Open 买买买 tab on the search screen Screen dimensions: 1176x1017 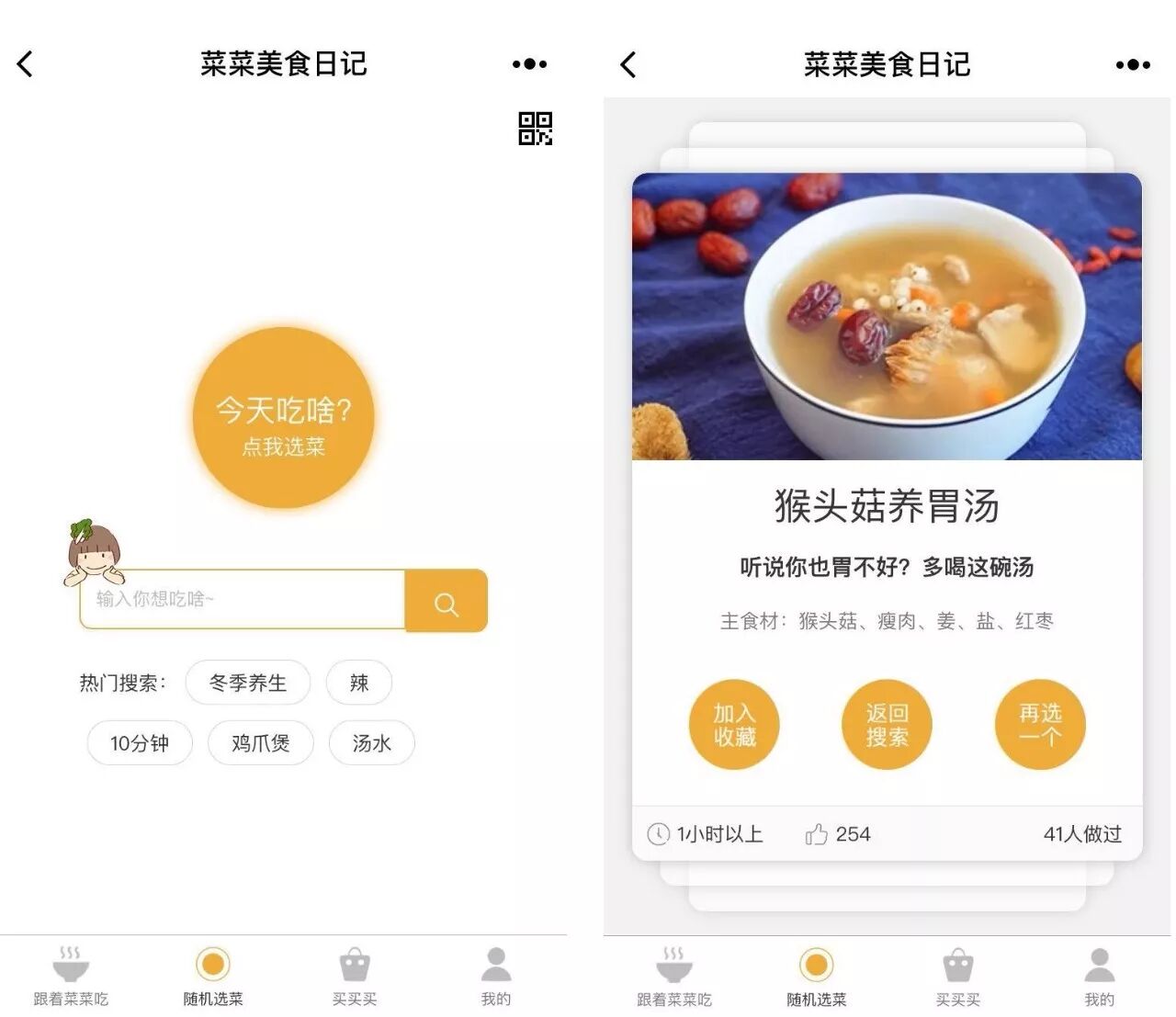coord(355,976)
